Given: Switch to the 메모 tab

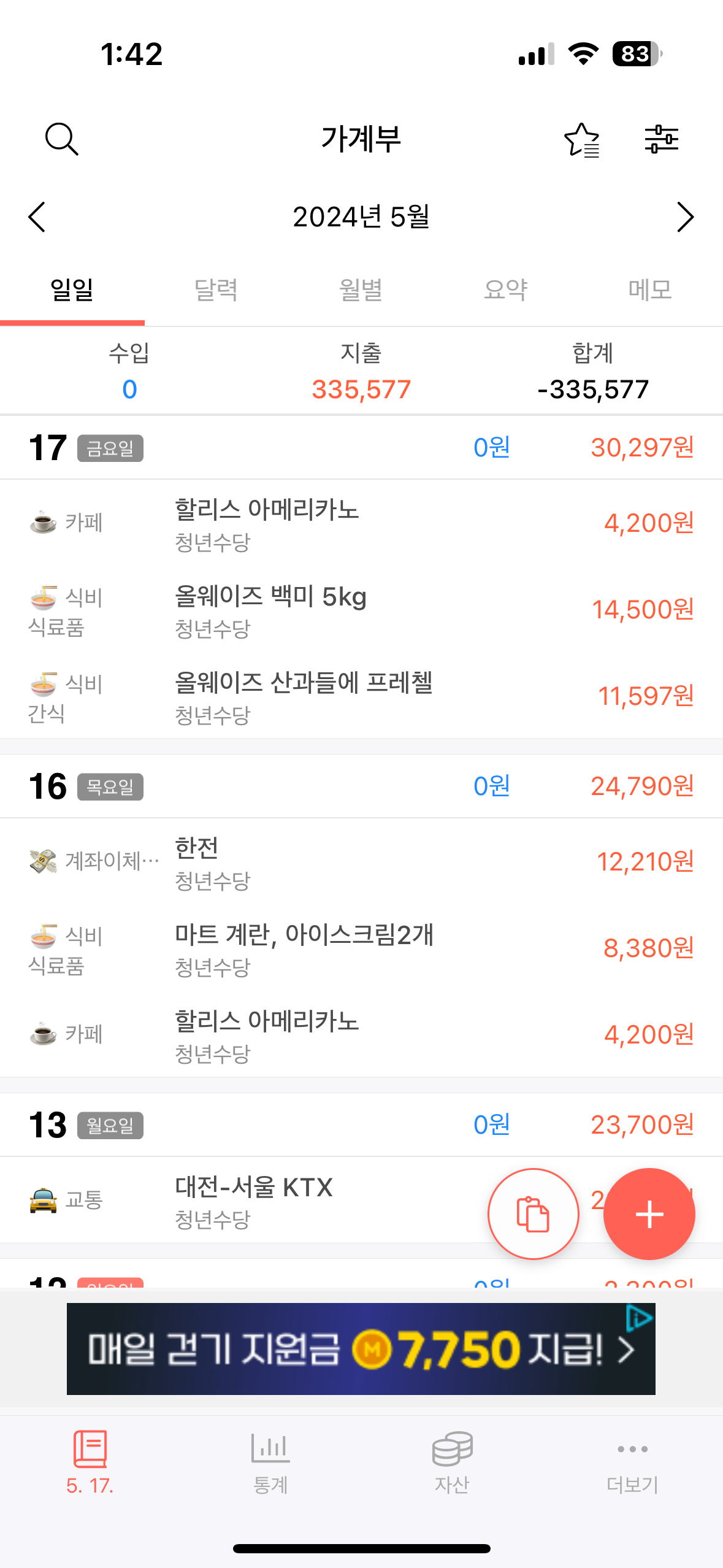Looking at the screenshot, I should [x=651, y=290].
